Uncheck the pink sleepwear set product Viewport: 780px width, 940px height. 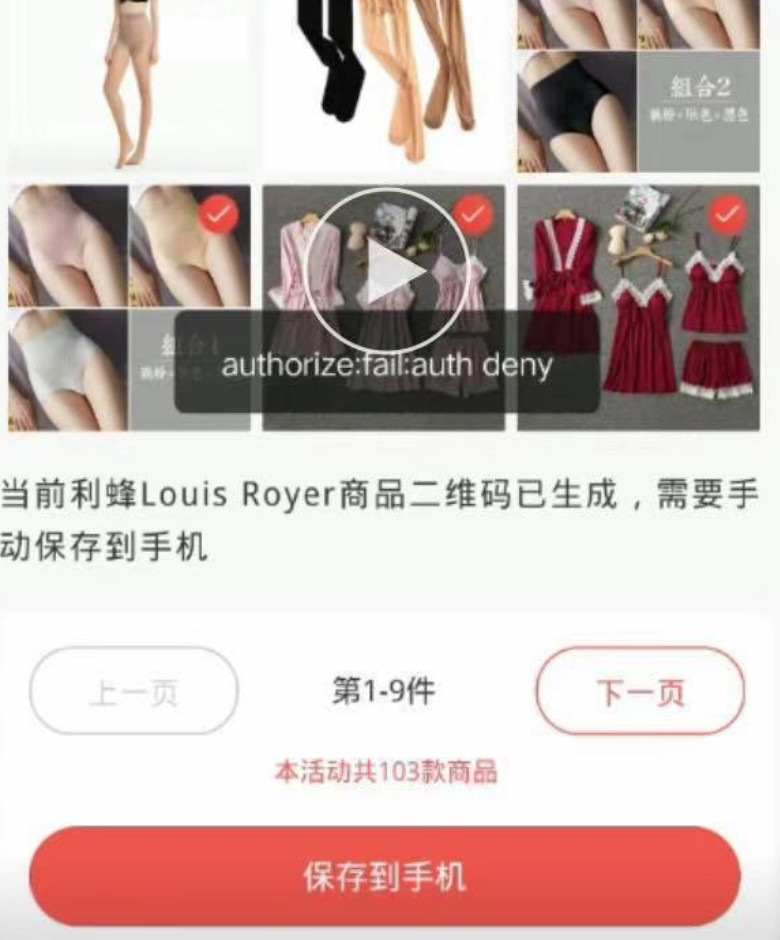tap(473, 215)
